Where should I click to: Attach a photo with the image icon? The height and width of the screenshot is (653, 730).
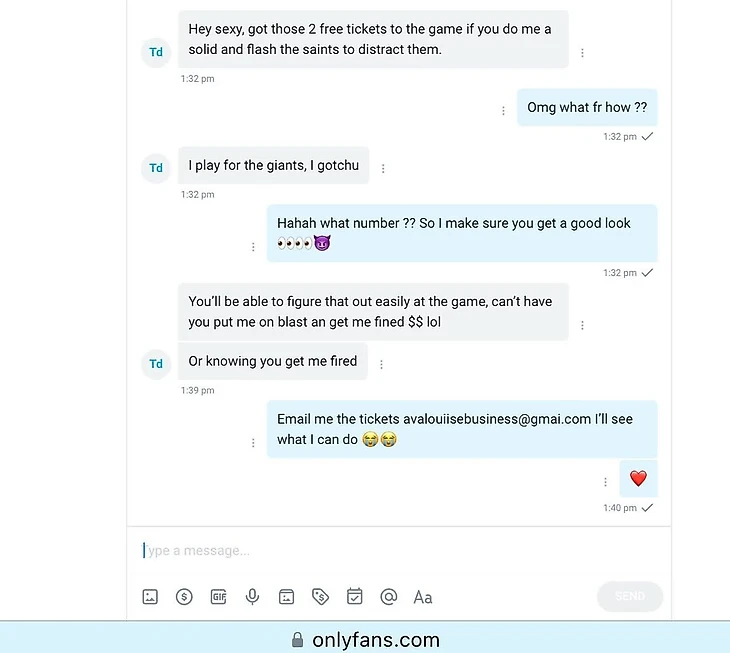pyautogui.click(x=150, y=597)
